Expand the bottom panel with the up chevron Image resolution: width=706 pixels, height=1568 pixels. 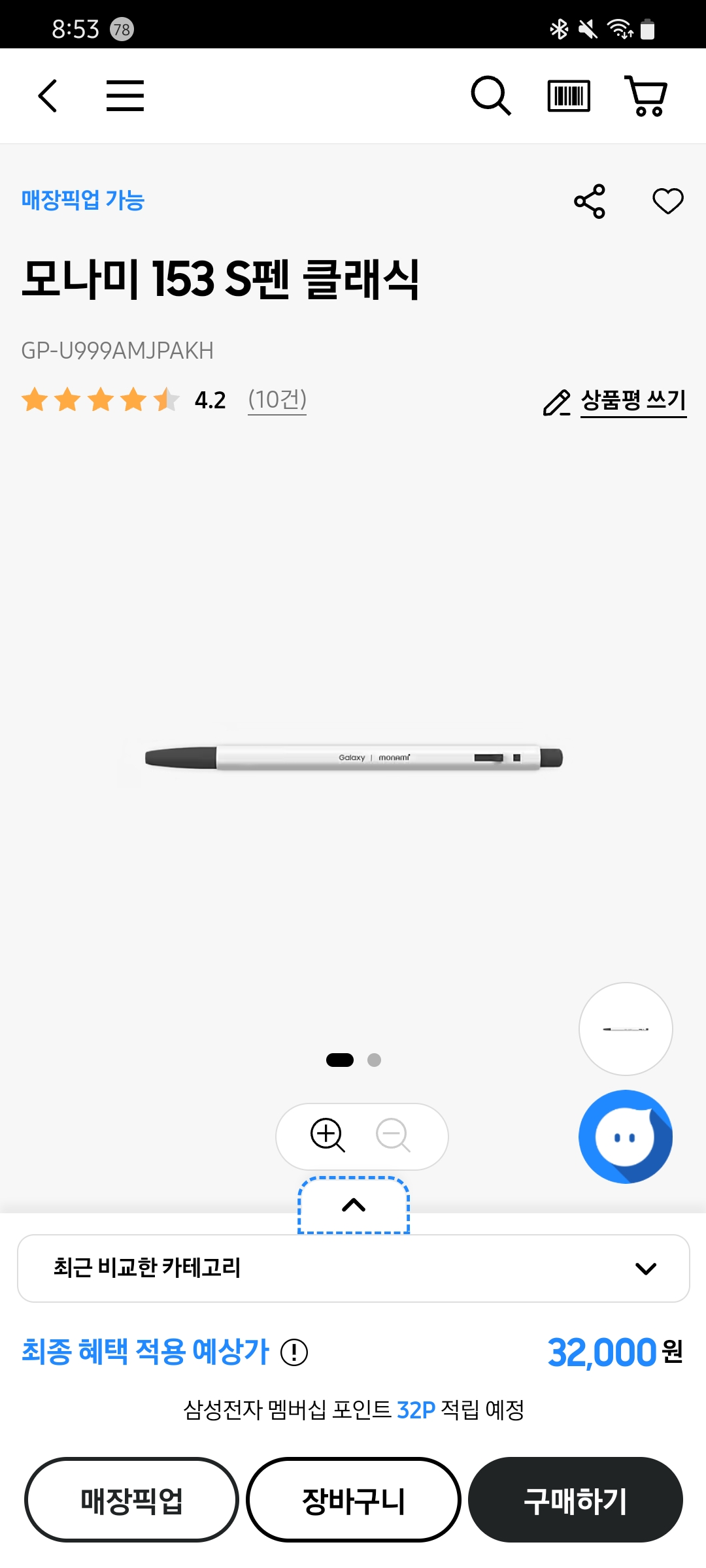(x=354, y=1205)
